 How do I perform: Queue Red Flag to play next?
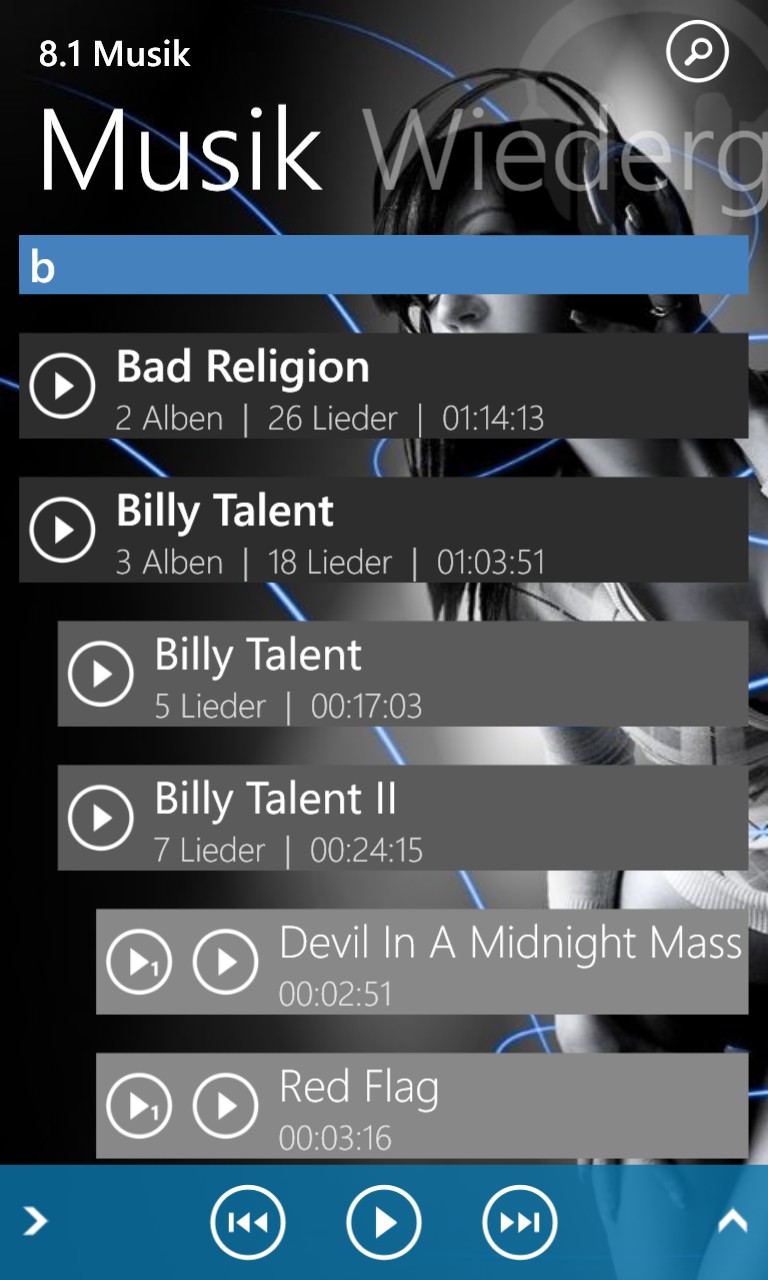[x=139, y=1105]
